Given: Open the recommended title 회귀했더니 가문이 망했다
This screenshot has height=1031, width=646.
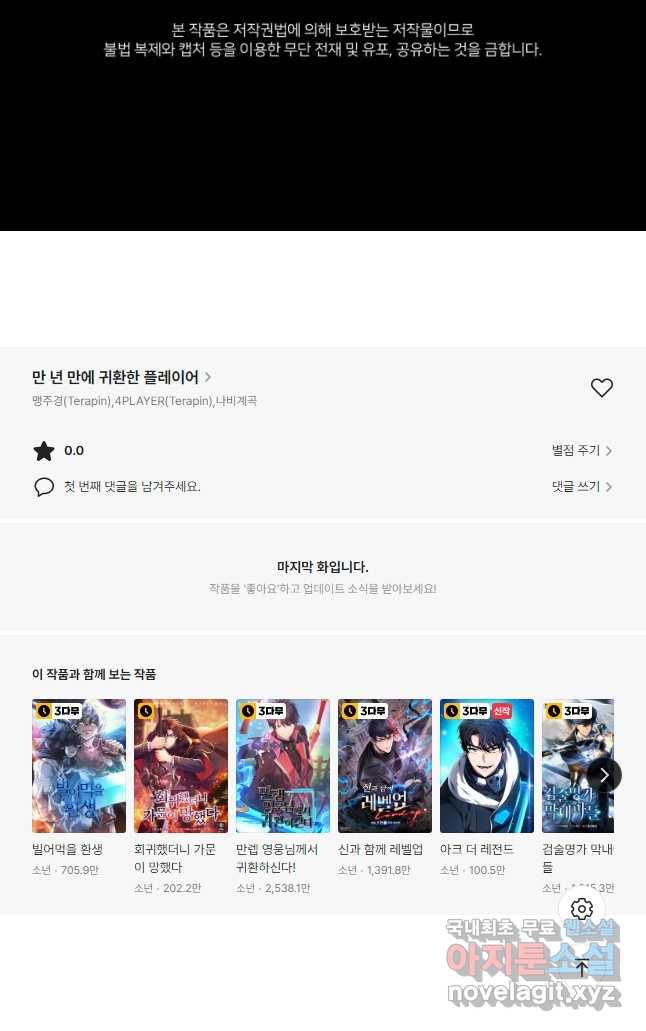Looking at the screenshot, I should click(181, 766).
